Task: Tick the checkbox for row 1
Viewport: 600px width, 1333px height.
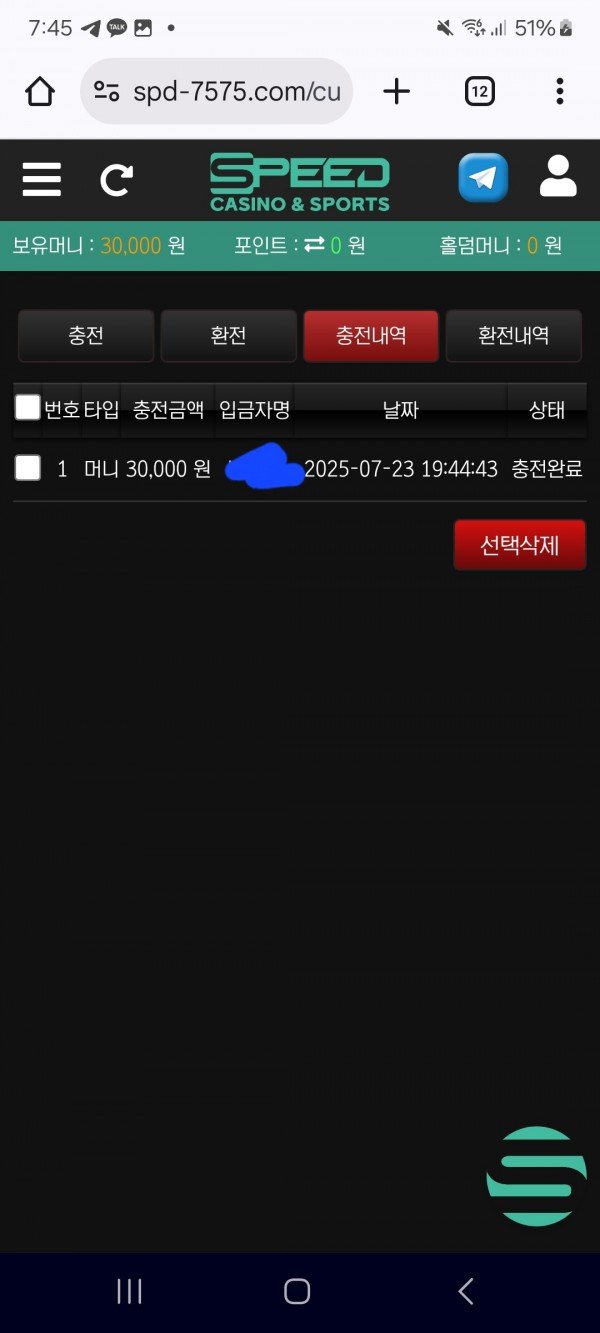Action: click(x=28, y=468)
